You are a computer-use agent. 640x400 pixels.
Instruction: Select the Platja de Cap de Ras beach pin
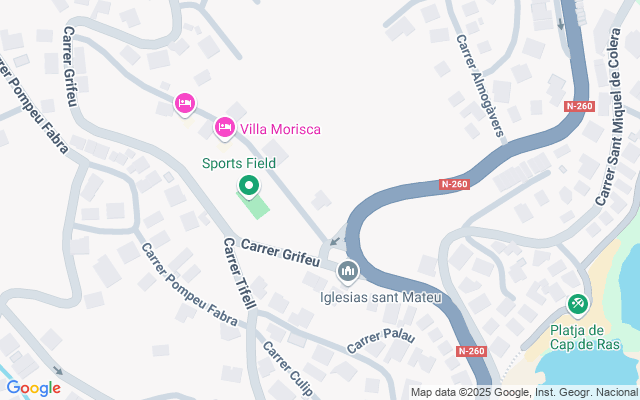[x=577, y=303]
